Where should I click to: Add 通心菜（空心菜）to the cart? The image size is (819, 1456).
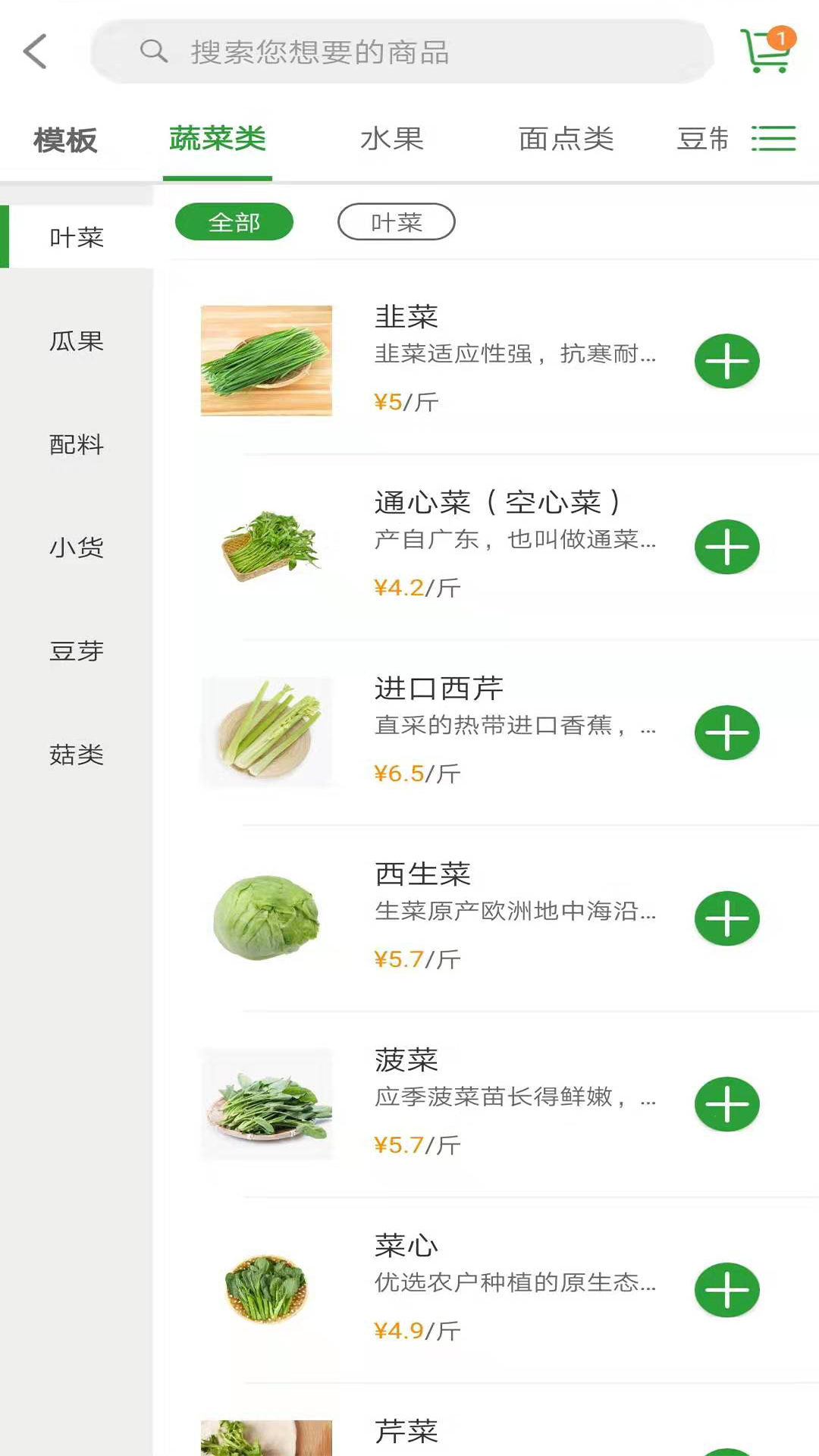tap(726, 547)
